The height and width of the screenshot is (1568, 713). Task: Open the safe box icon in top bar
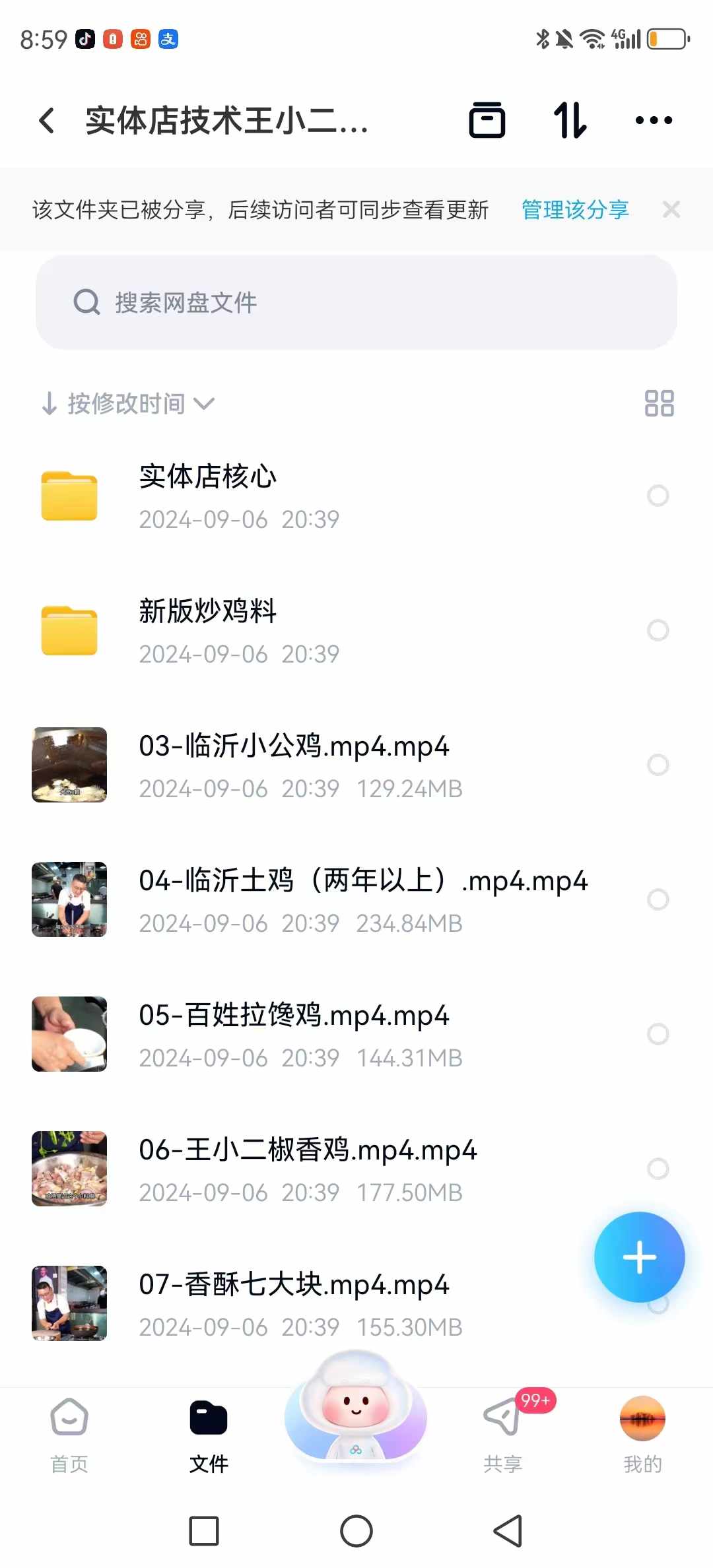pyautogui.click(x=488, y=120)
